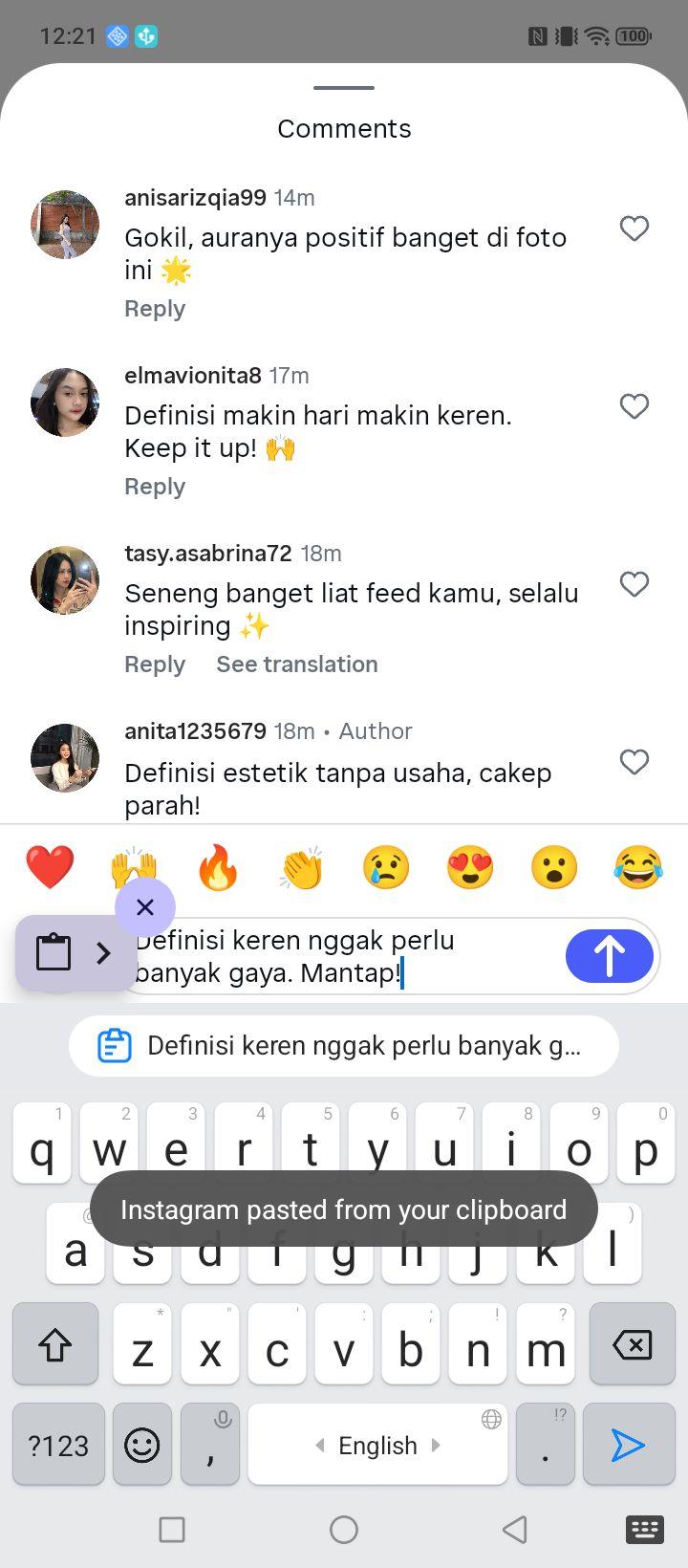Reply to elmavionita8's comment
The image size is (688, 1568).
pos(155,487)
